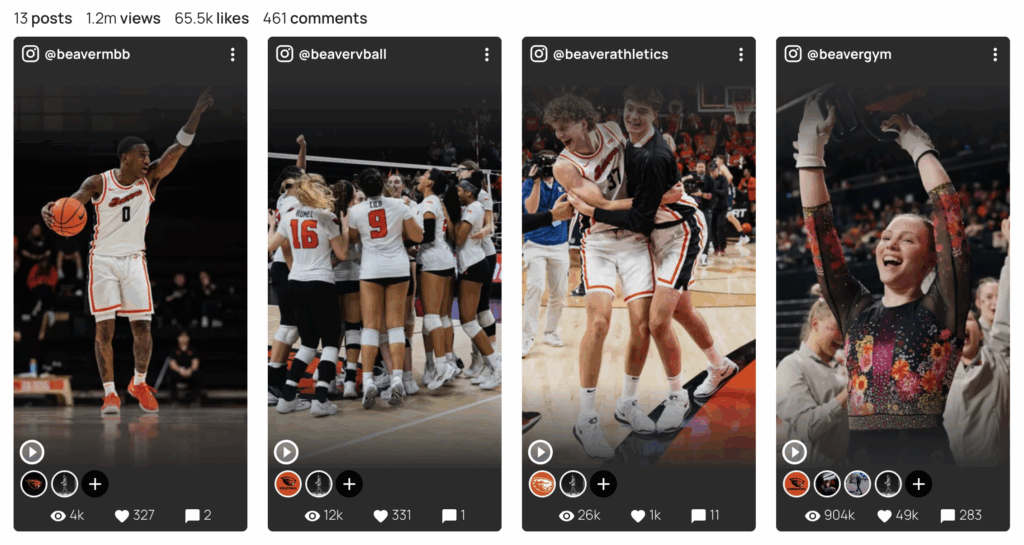Tap the plus button on @beavermbb card
The height and width of the screenshot is (545, 1024).
[x=95, y=484]
